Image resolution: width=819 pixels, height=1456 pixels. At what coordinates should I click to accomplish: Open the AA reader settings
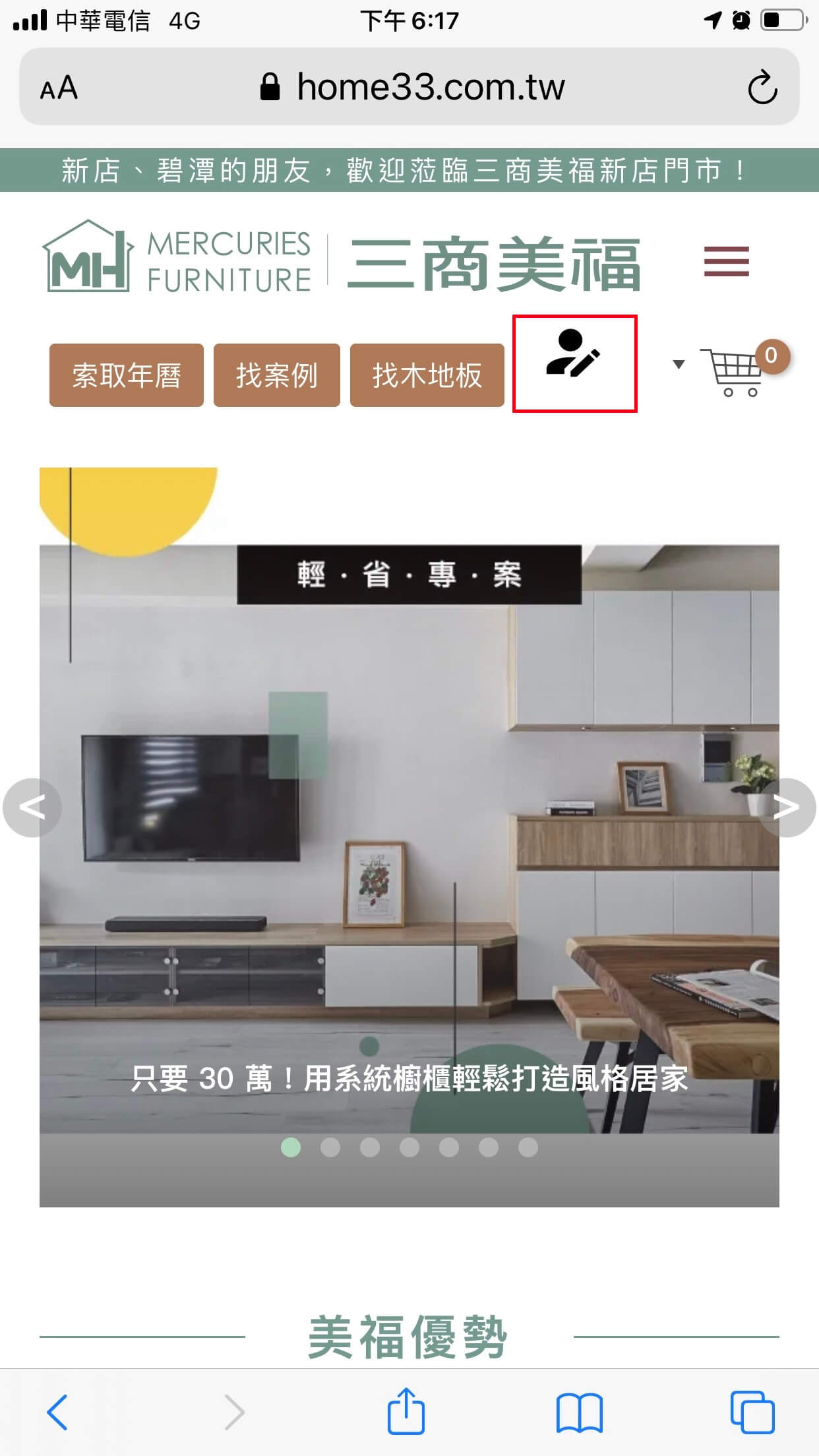coord(59,88)
